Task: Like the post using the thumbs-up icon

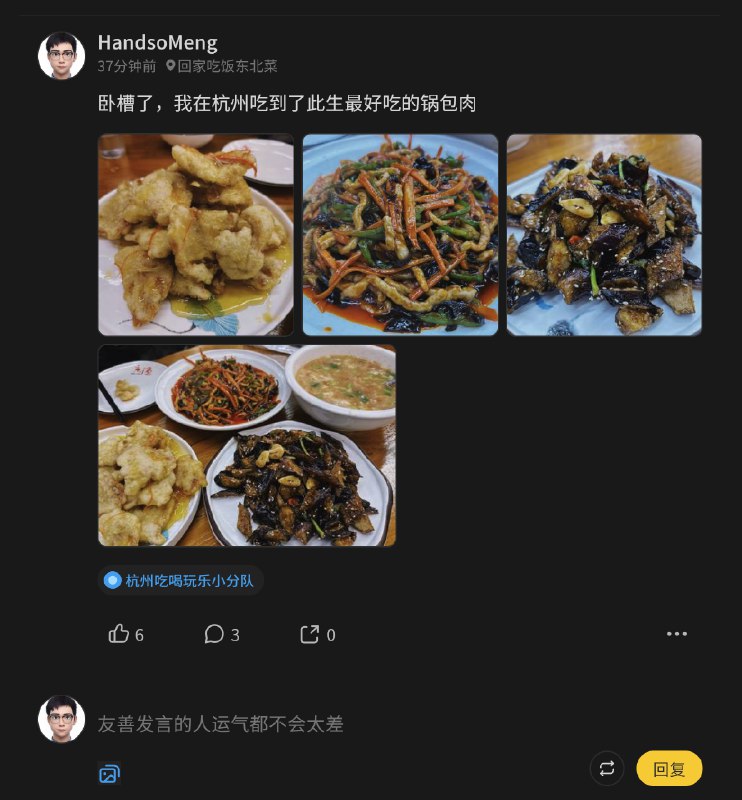Action: tap(120, 633)
